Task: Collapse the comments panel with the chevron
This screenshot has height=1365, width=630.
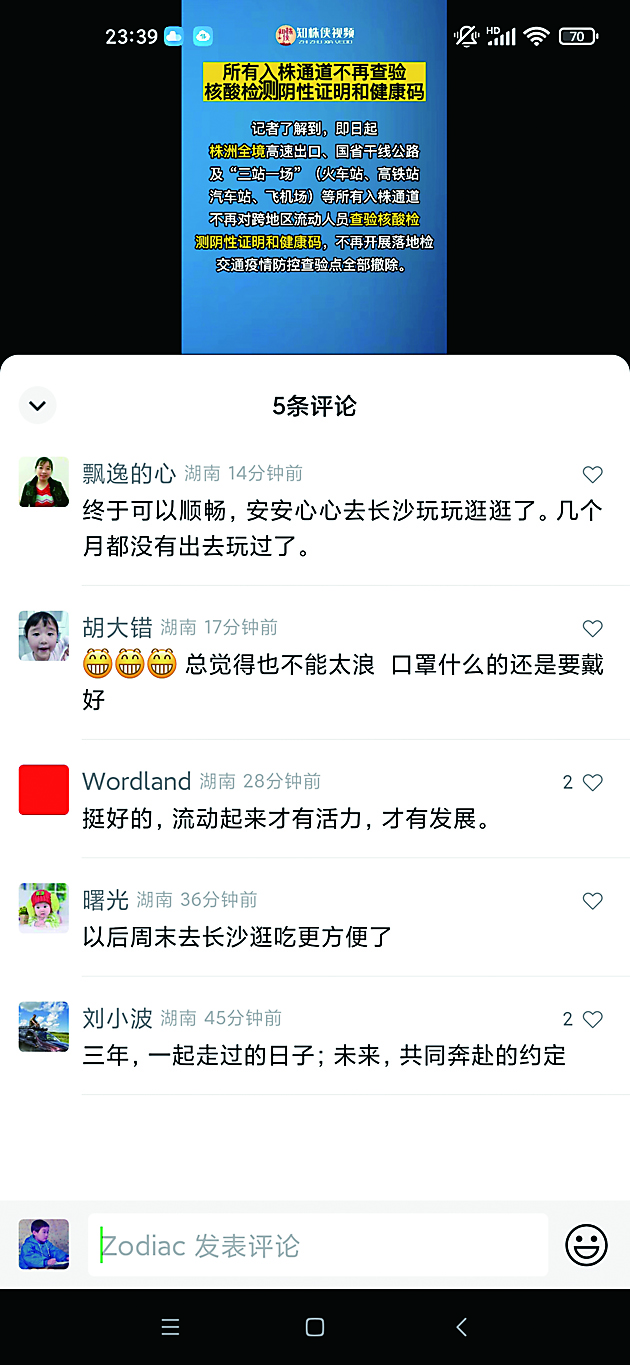Action: tap(38, 405)
